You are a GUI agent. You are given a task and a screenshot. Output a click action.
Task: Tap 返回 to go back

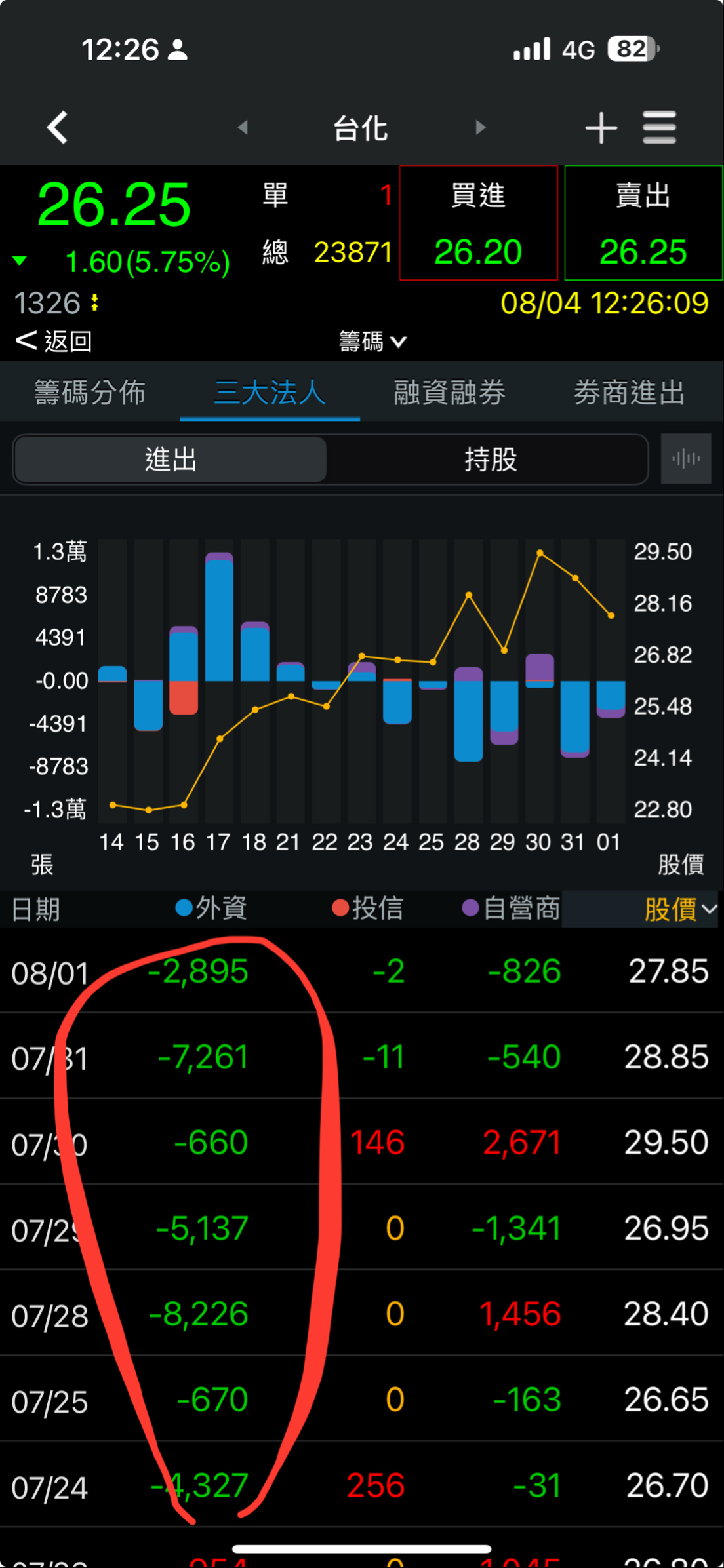coord(54,341)
